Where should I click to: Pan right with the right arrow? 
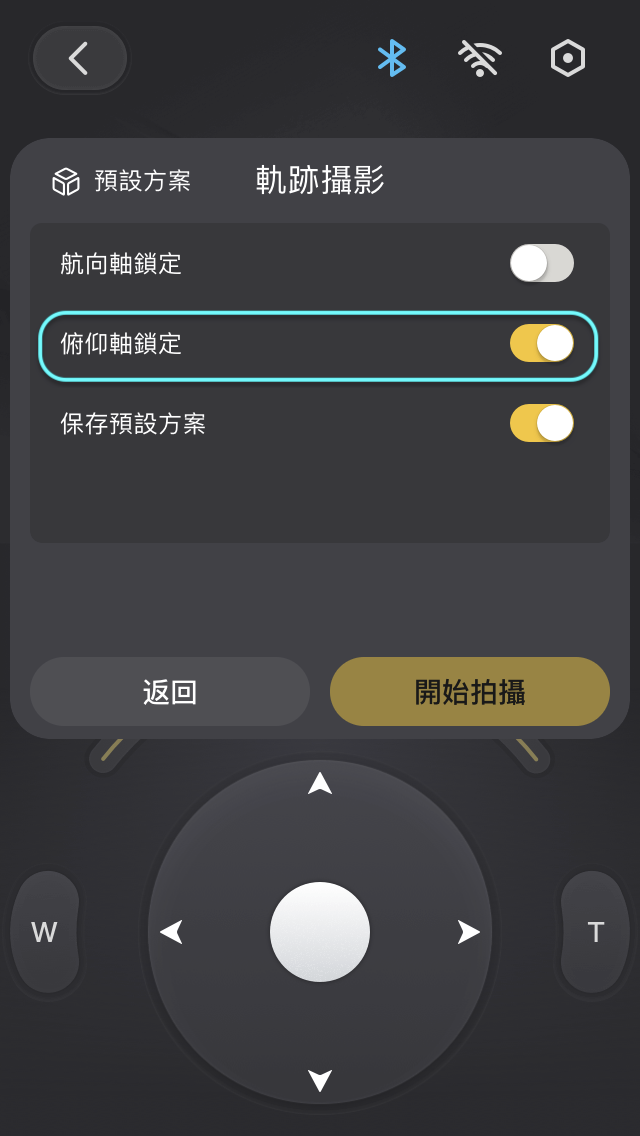click(x=468, y=932)
